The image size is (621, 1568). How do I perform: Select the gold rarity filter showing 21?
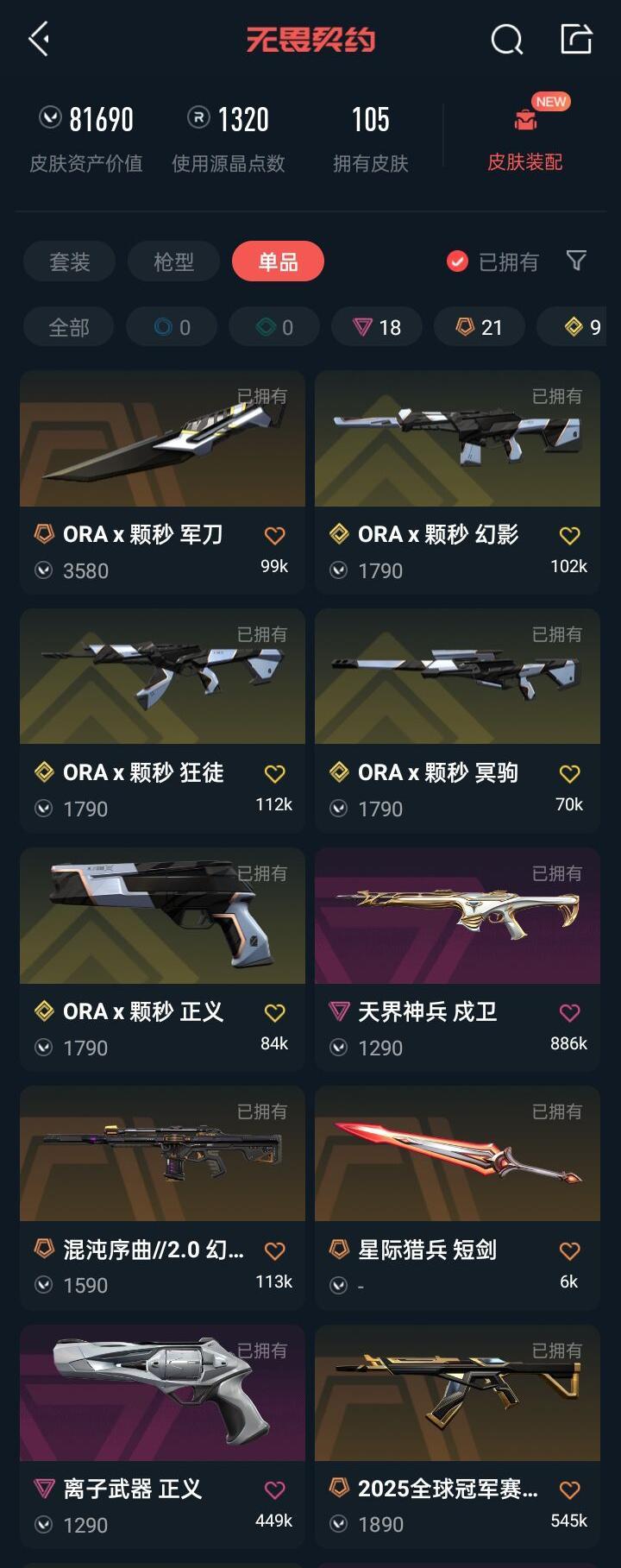480,327
